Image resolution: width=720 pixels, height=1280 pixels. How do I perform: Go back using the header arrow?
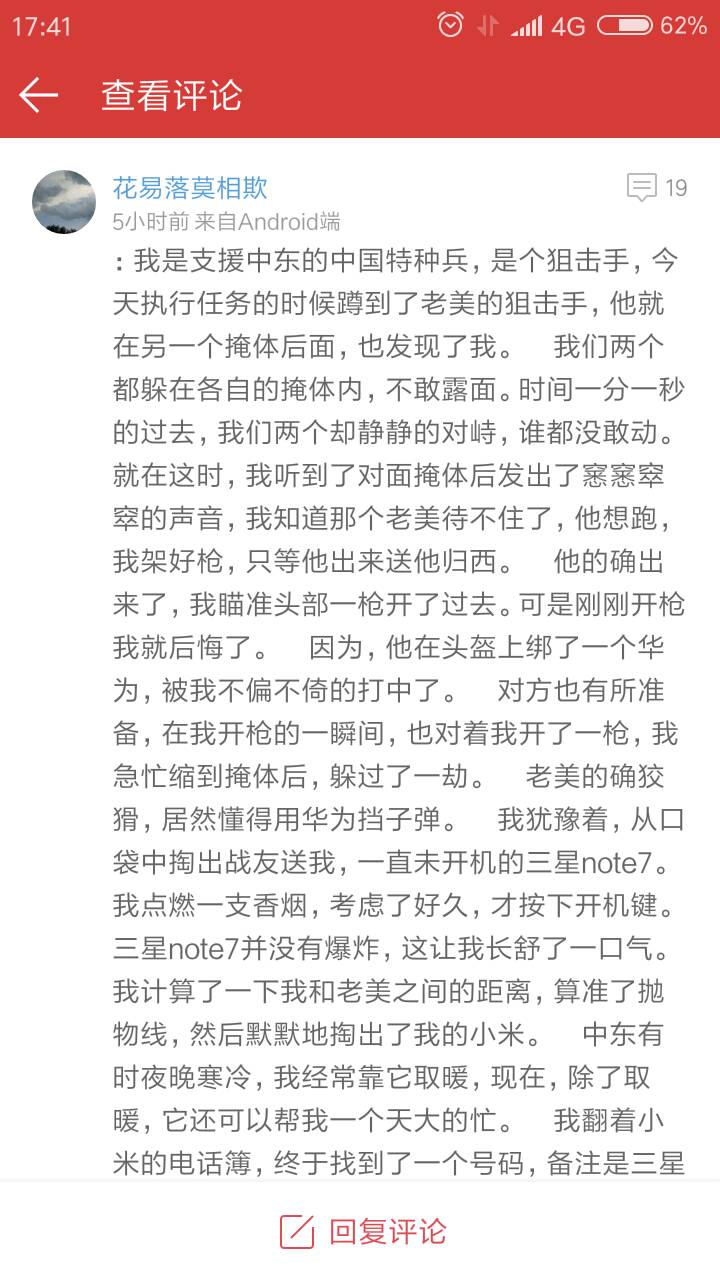point(39,95)
